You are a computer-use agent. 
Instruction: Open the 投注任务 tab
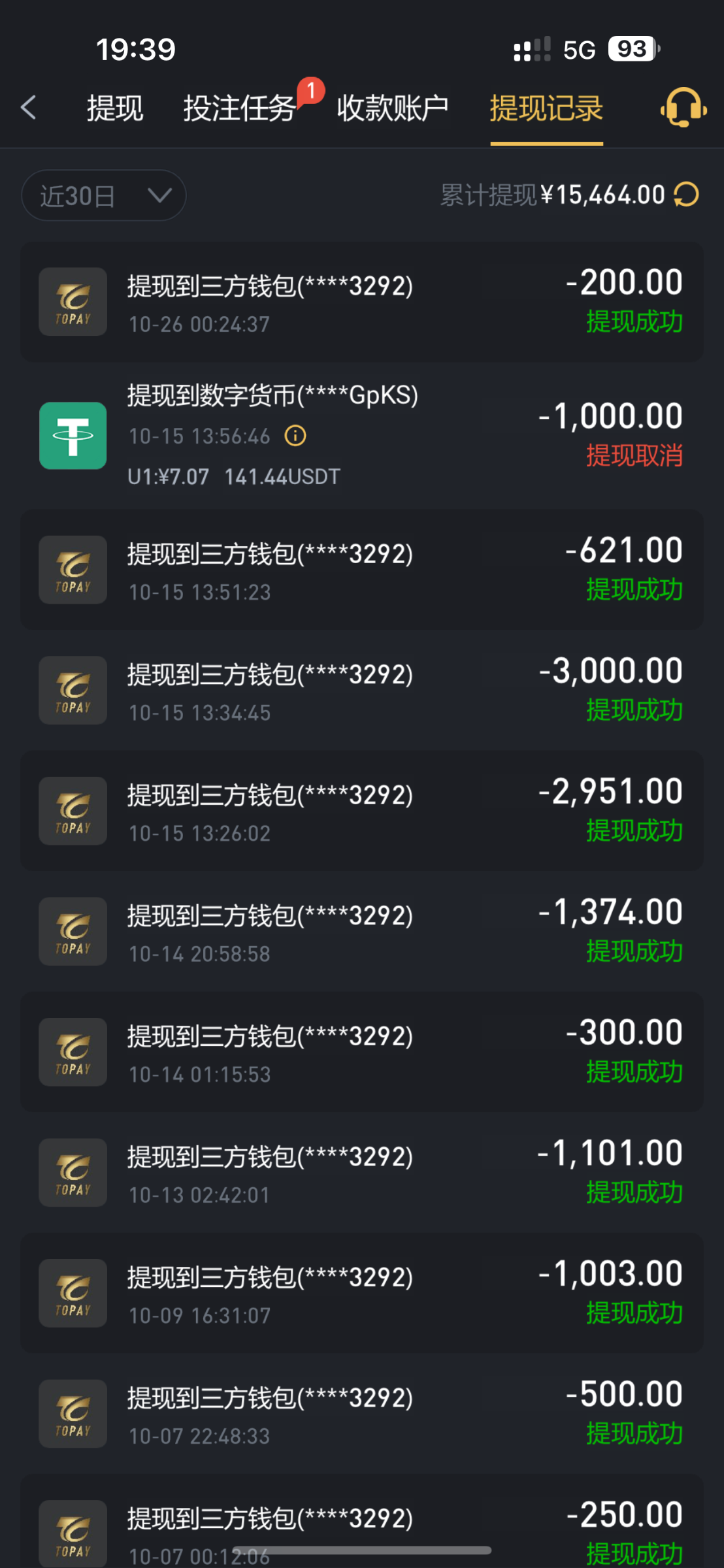coord(239,108)
